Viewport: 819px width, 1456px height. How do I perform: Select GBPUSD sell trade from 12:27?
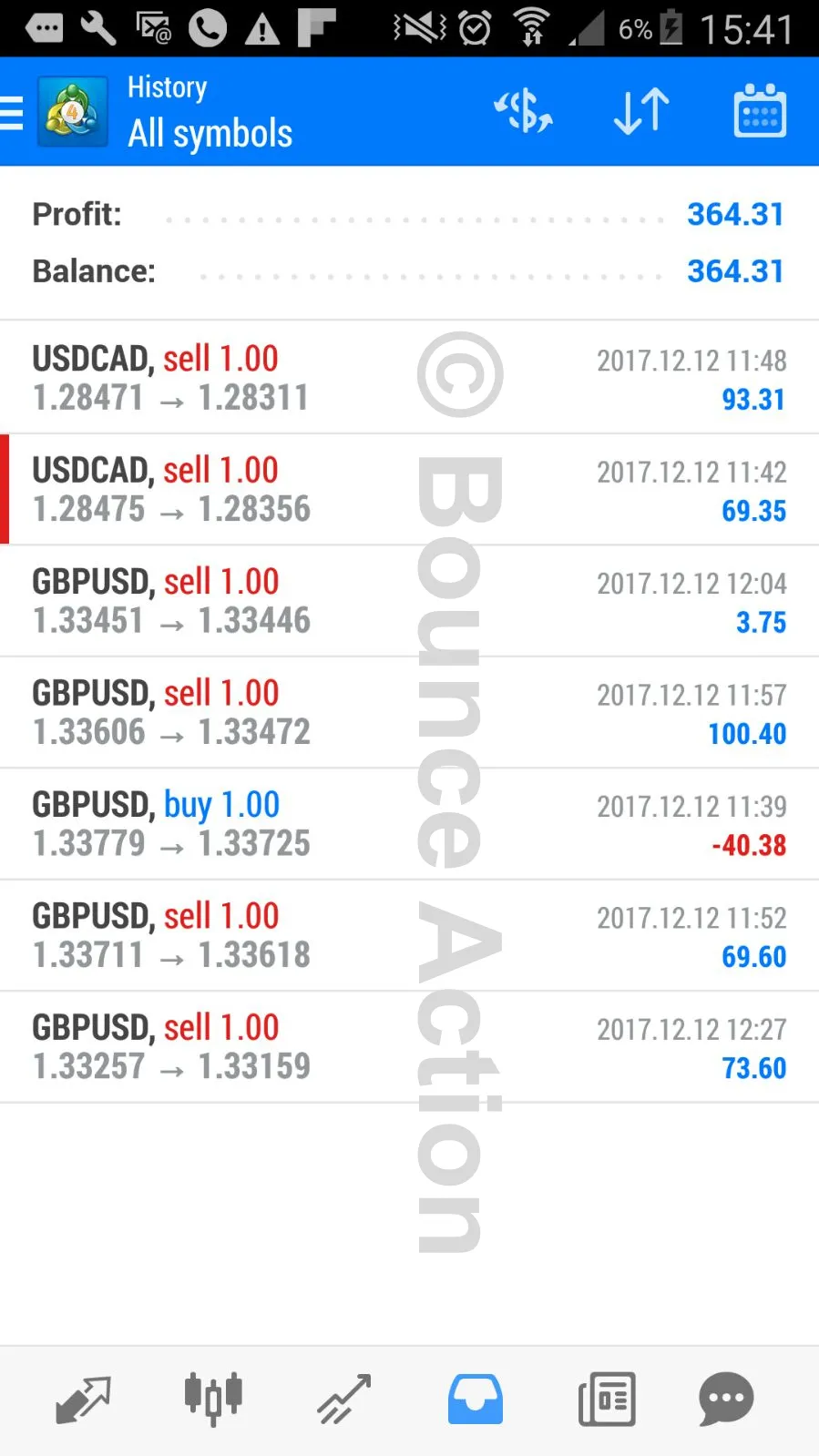[409, 1047]
